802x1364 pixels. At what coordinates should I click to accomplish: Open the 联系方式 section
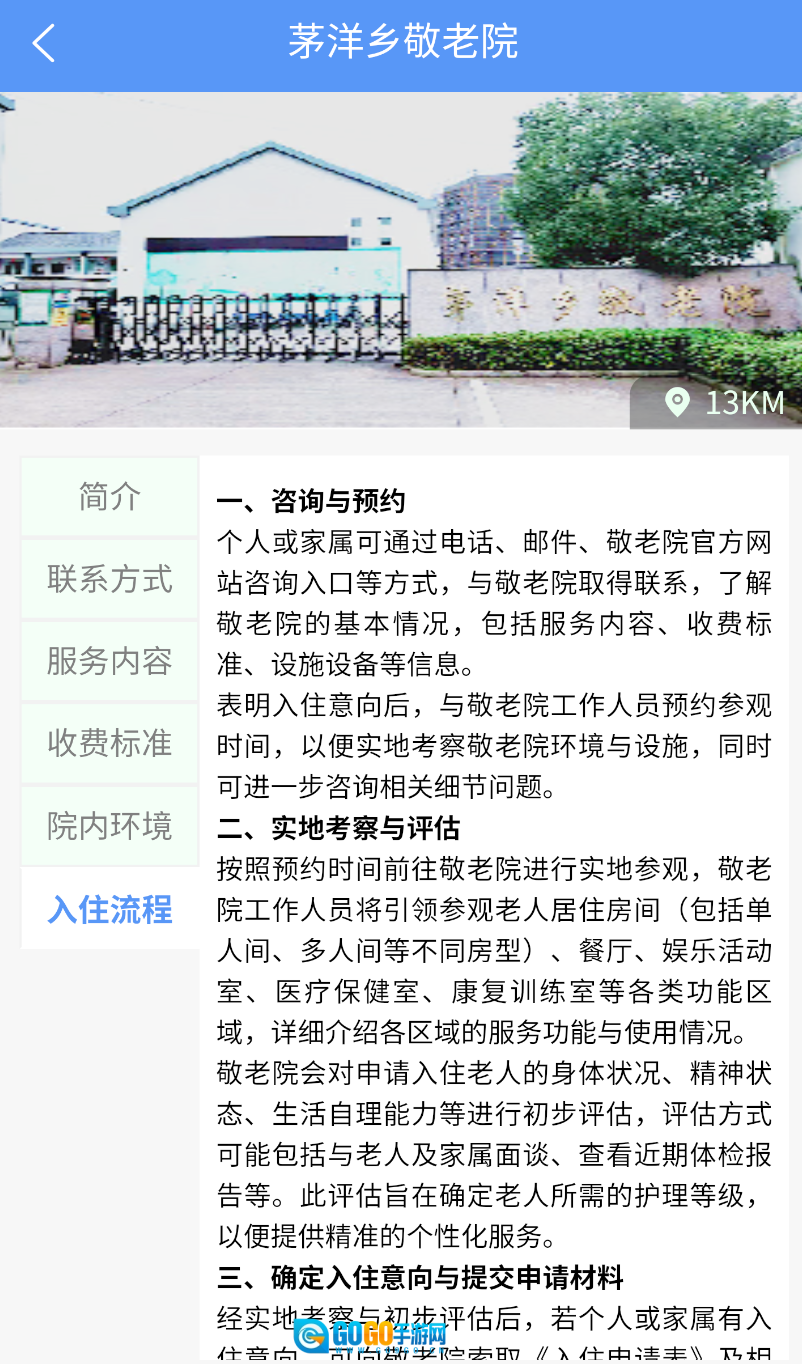coord(110,579)
